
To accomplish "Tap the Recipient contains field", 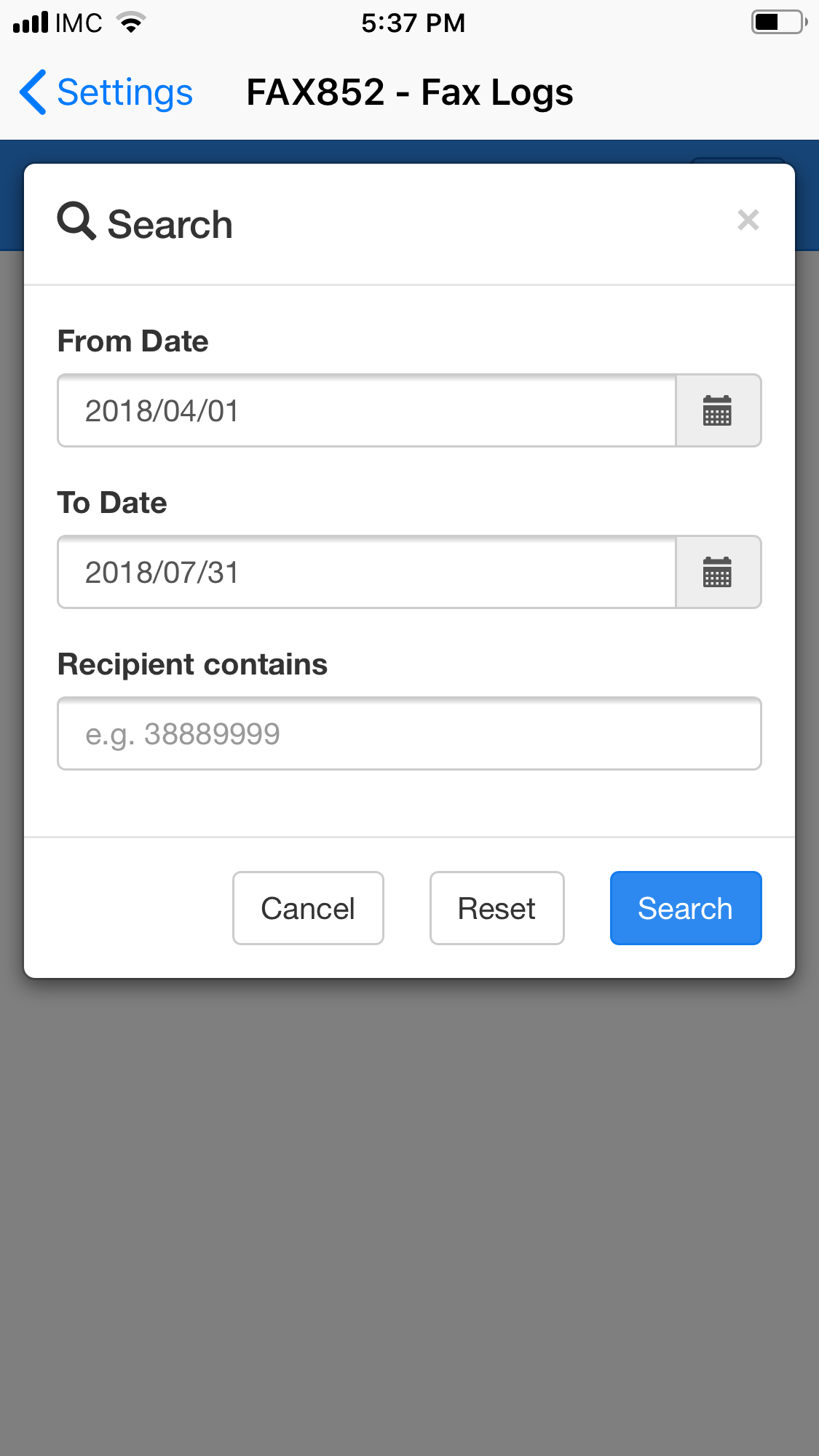I will pyautogui.click(x=409, y=733).
